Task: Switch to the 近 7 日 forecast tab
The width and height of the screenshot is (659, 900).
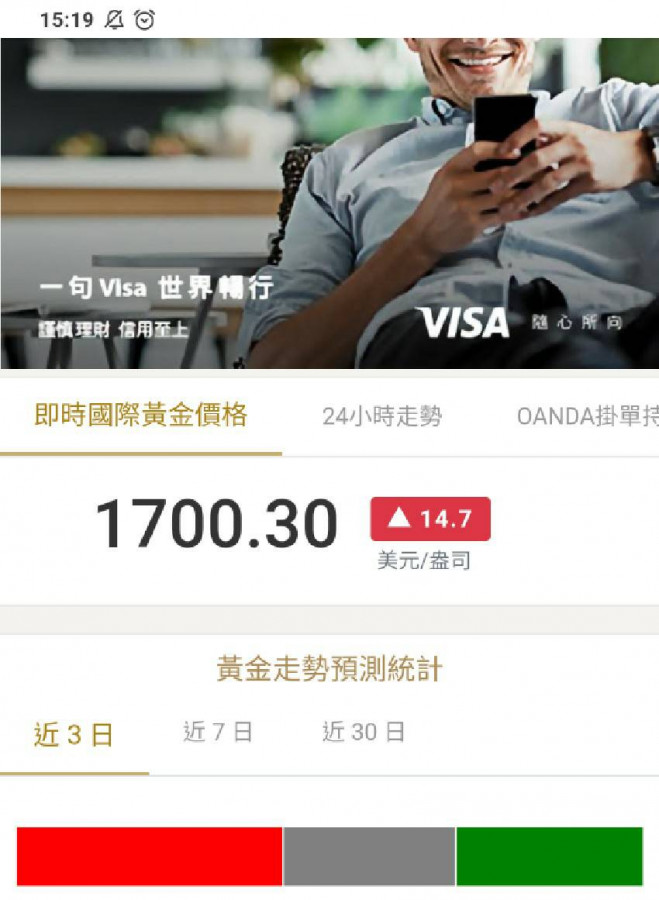Action: tap(218, 733)
